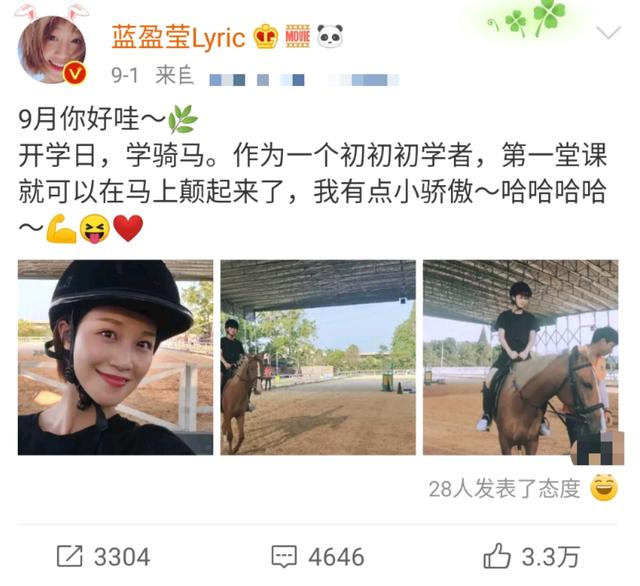Open the helmet selfie photo
Image resolution: width=640 pixels, height=586 pixels.
115,358
